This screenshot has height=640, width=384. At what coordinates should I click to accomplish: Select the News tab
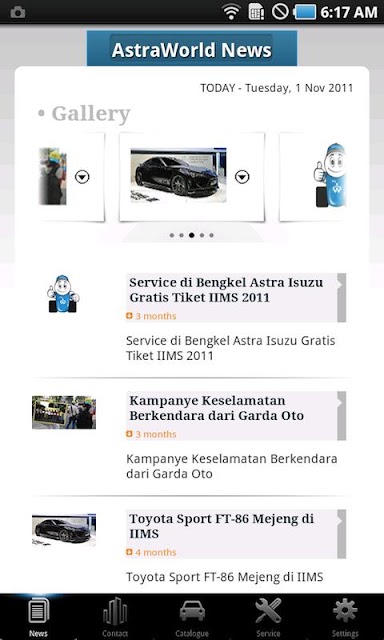click(38, 616)
